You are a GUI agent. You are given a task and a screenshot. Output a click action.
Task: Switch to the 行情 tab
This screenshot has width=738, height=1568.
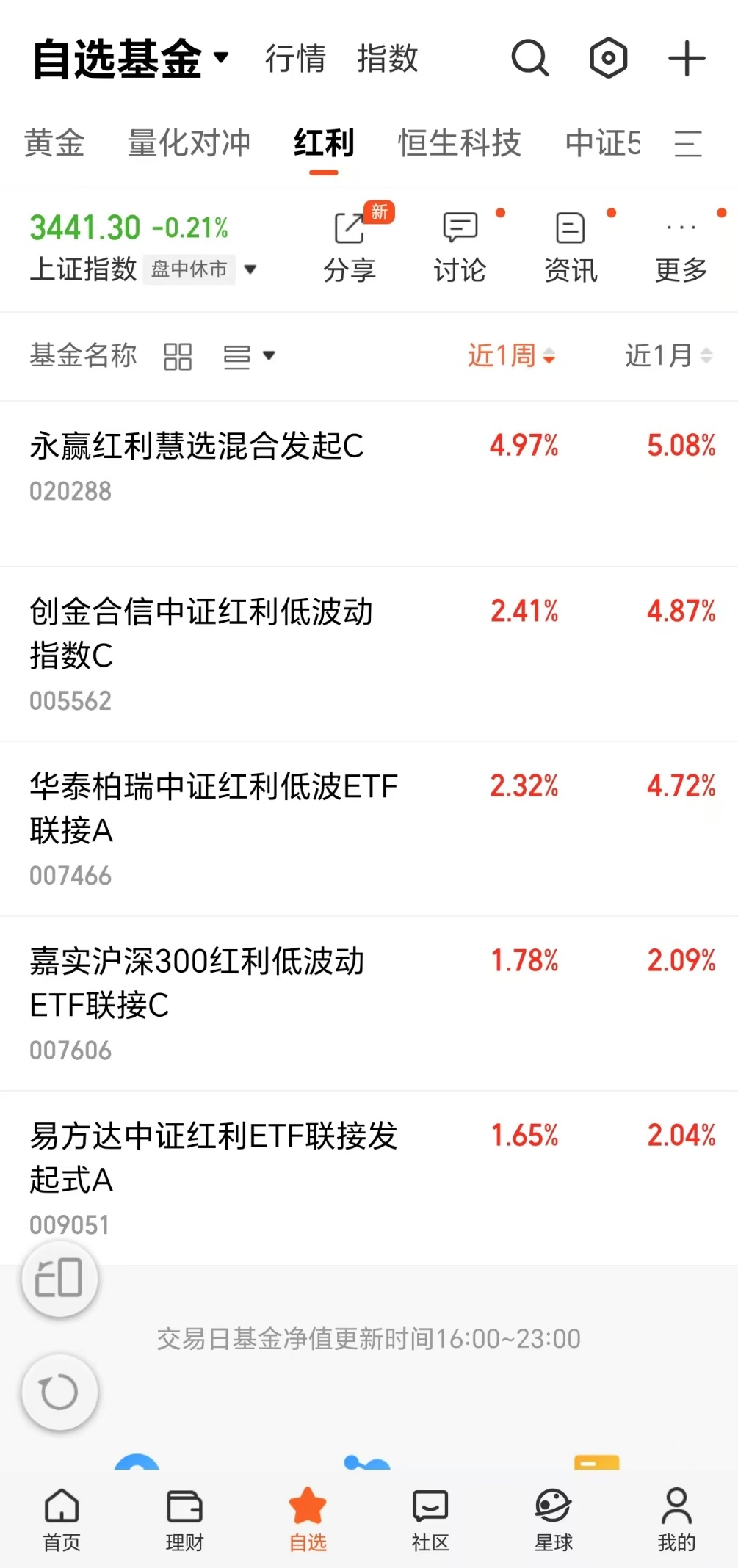click(295, 59)
